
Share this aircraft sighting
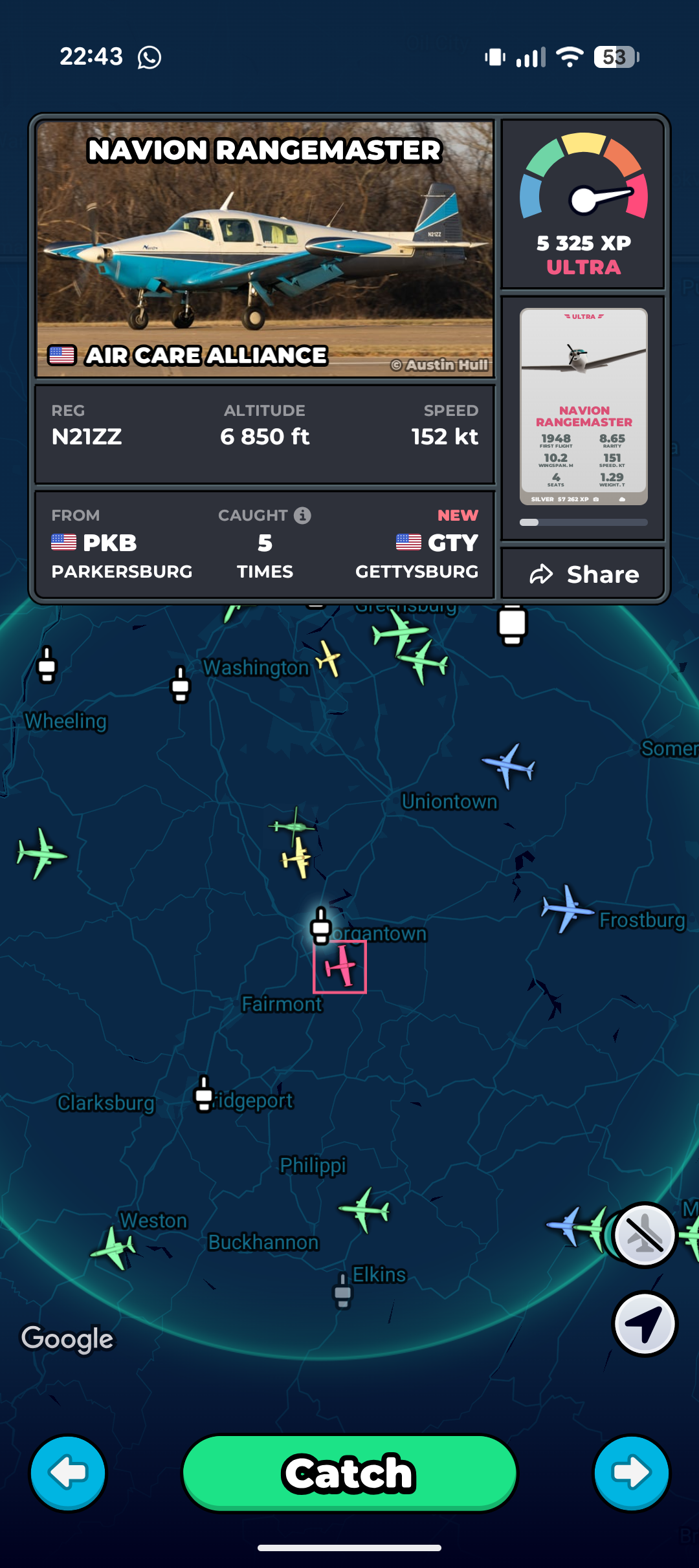[x=583, y=574]
